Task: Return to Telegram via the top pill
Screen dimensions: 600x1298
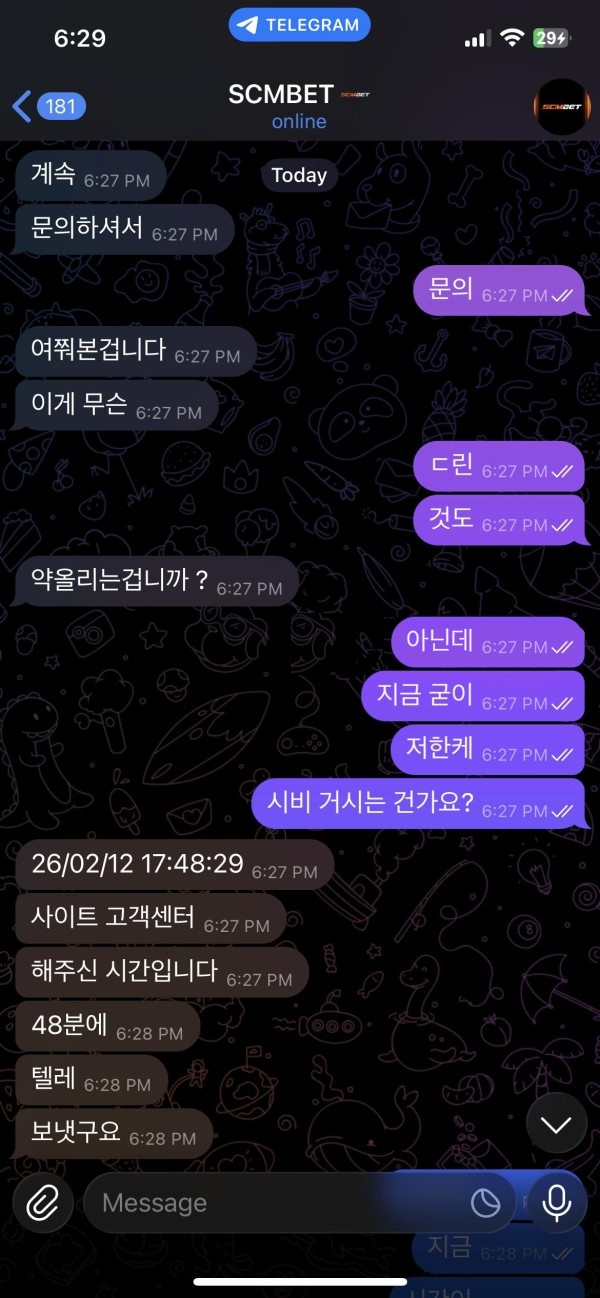Action: 299,25
